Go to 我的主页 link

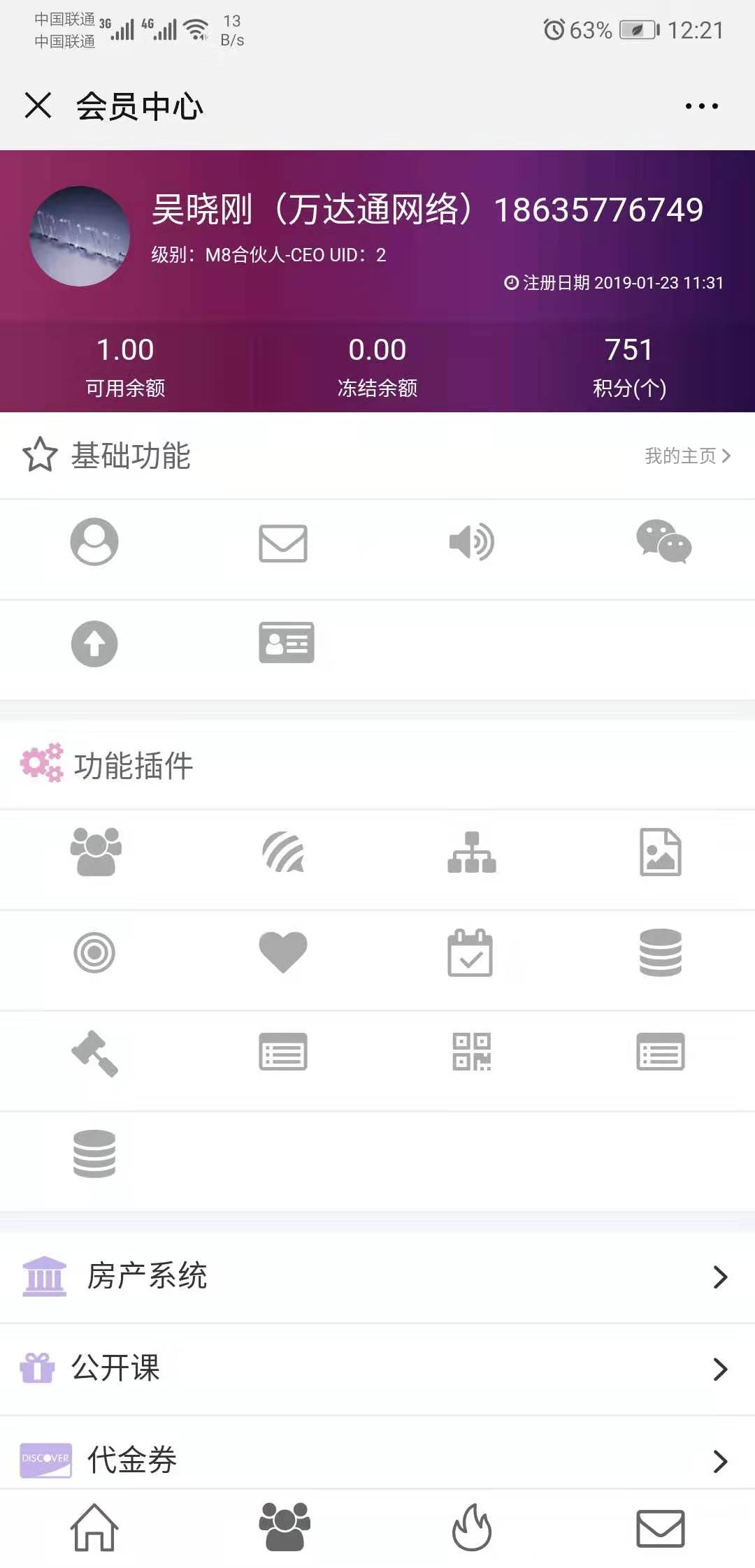(686, 456)
